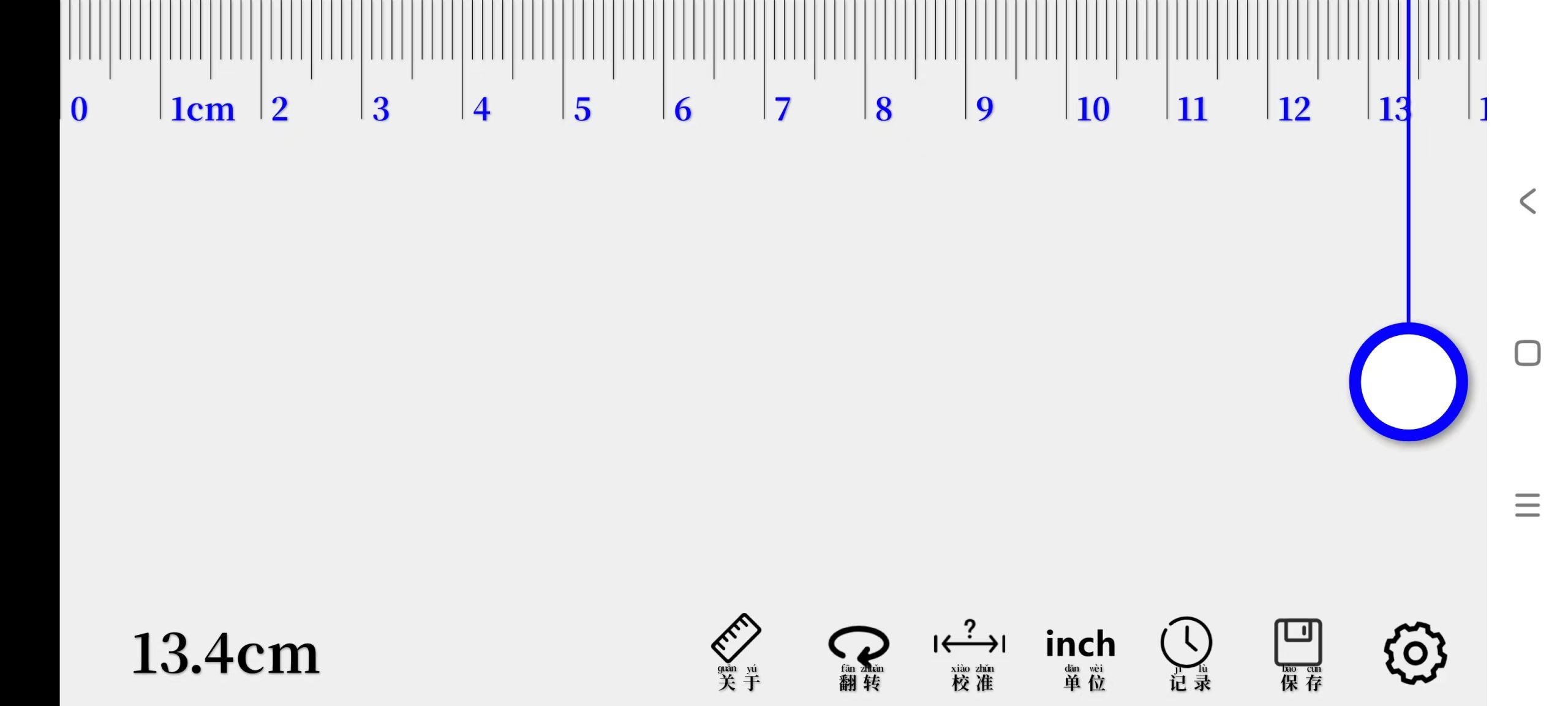
Task: Open measurement records (记录)
Action: click(1187, 653)
